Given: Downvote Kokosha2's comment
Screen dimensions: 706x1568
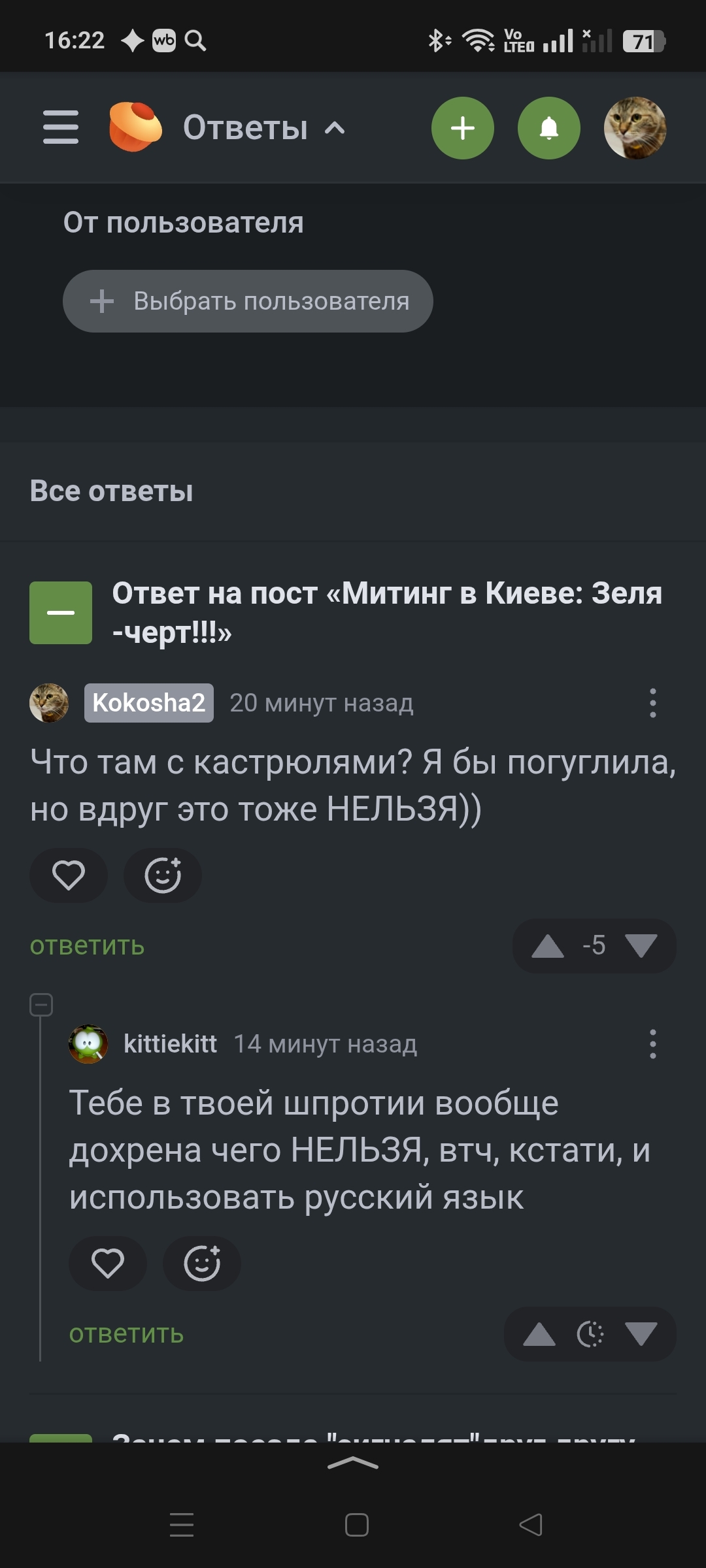Looking at the screenshot, I should click(x=641, y=945).
